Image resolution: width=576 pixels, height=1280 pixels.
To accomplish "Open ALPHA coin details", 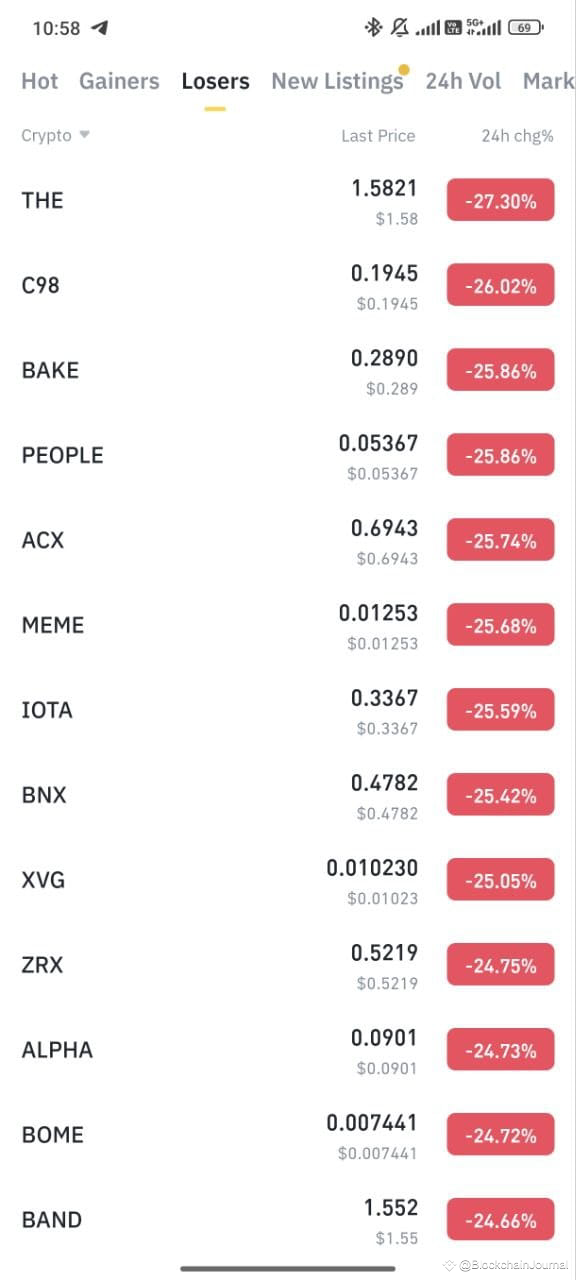I will click(288, 1050).
